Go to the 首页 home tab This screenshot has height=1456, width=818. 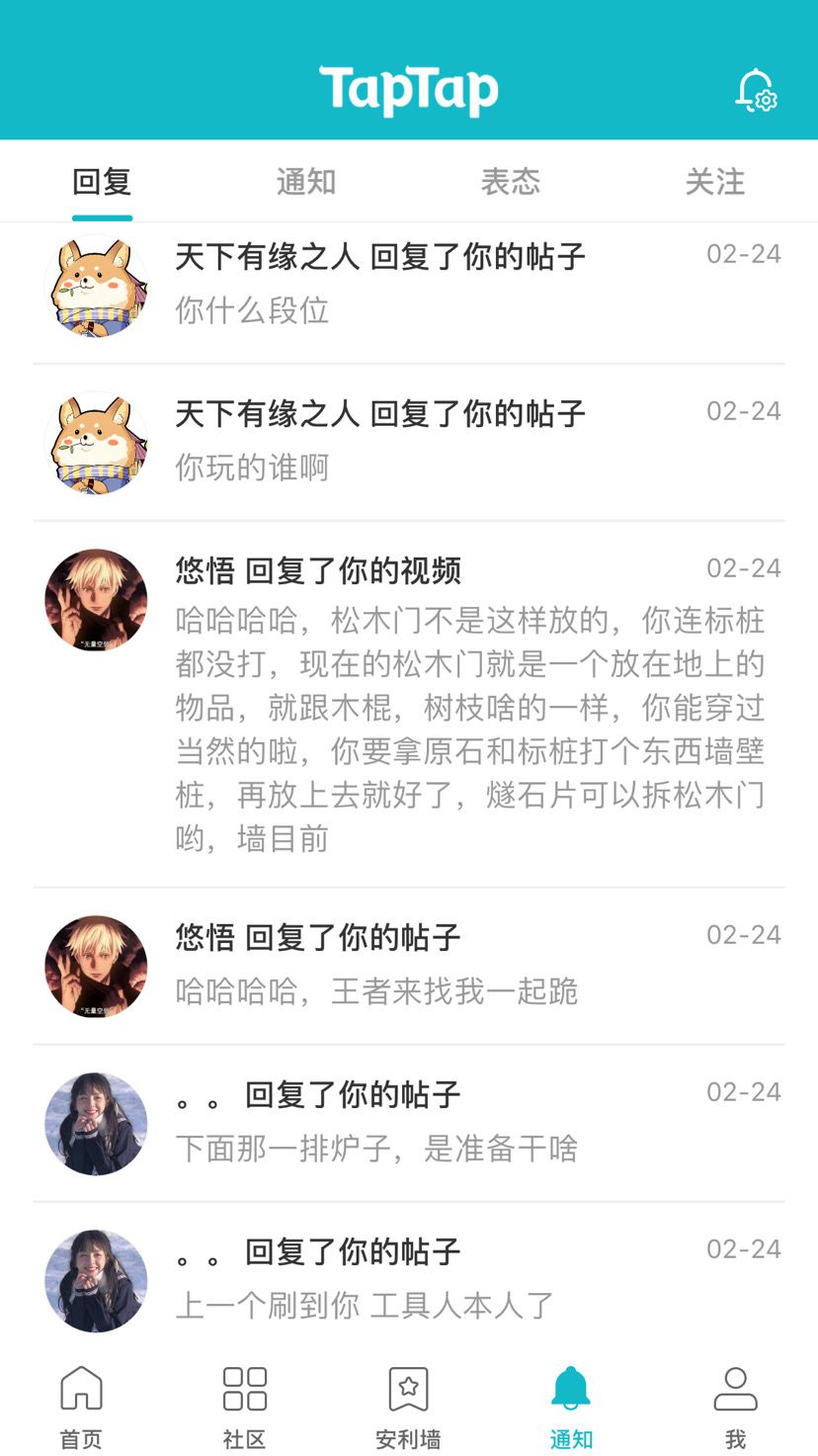(x=81, y=1408)
